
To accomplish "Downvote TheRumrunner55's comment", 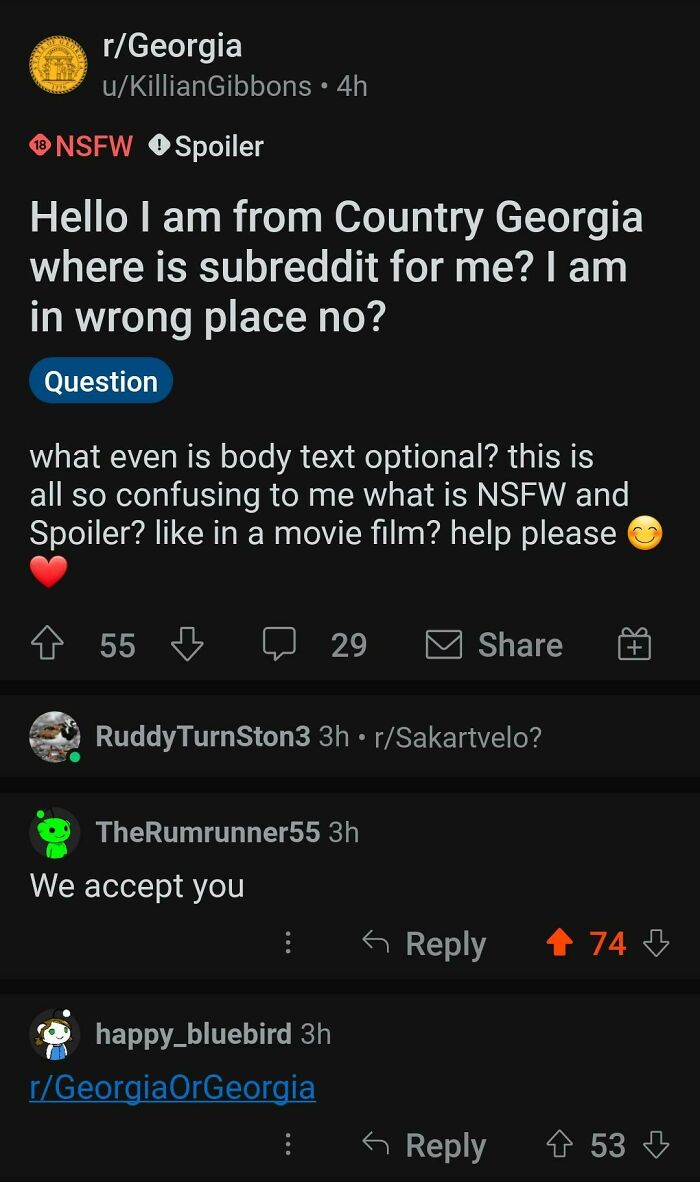I will point(656,943).
